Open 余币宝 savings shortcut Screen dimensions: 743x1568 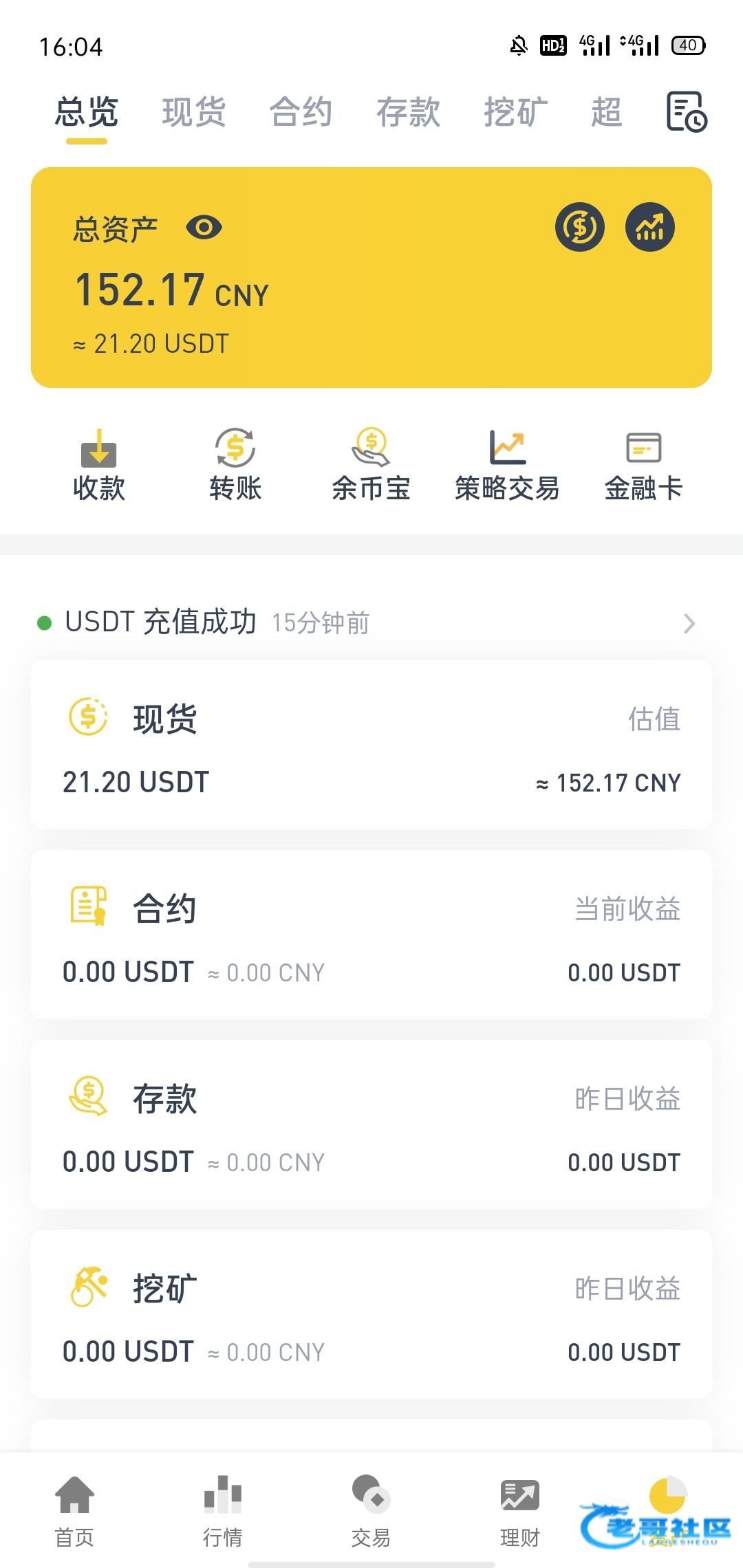[371, 466]
